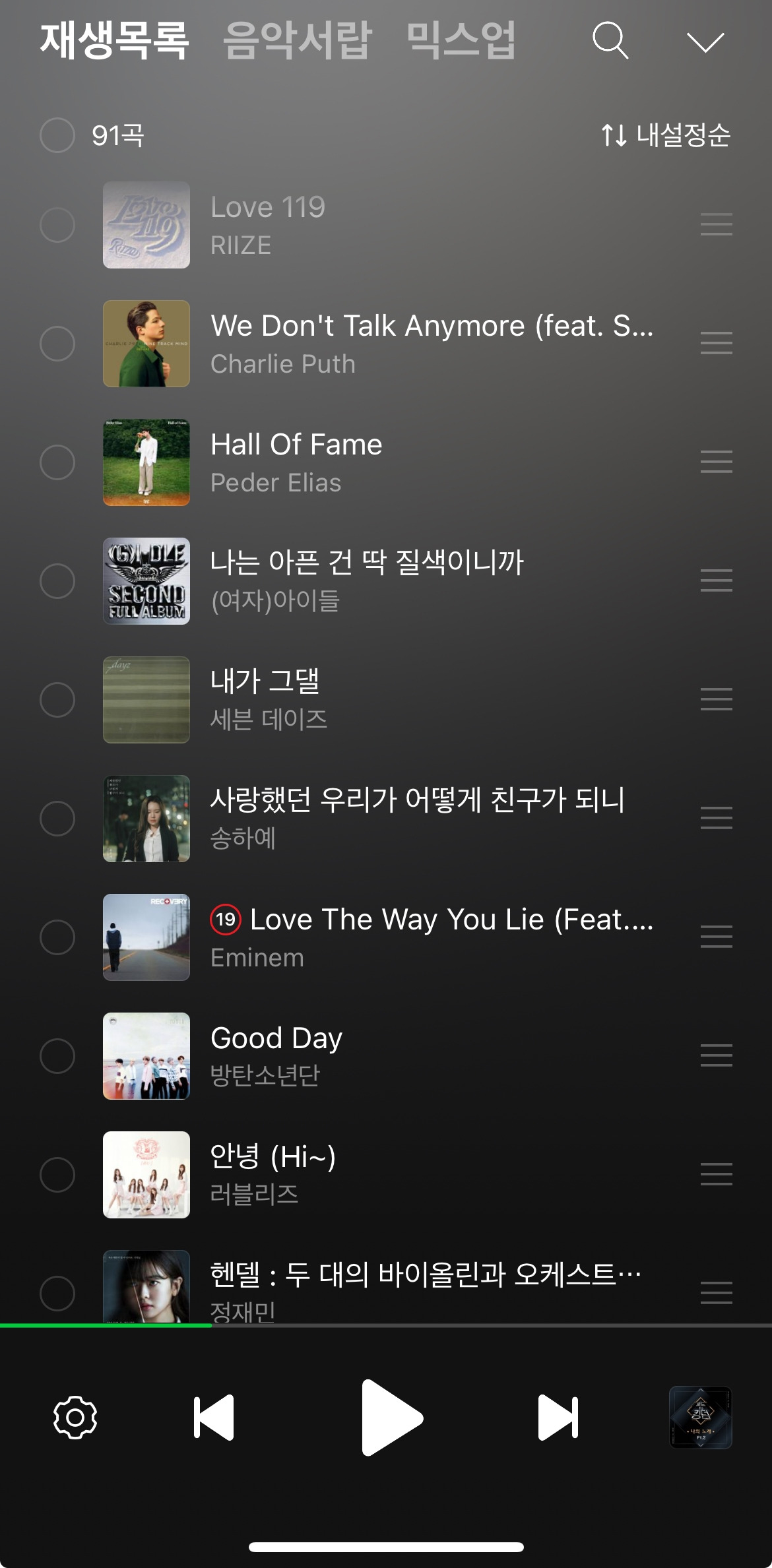Skip to the previous track
Viewport: 772px width, 1568px height.
coord(214,1417)
